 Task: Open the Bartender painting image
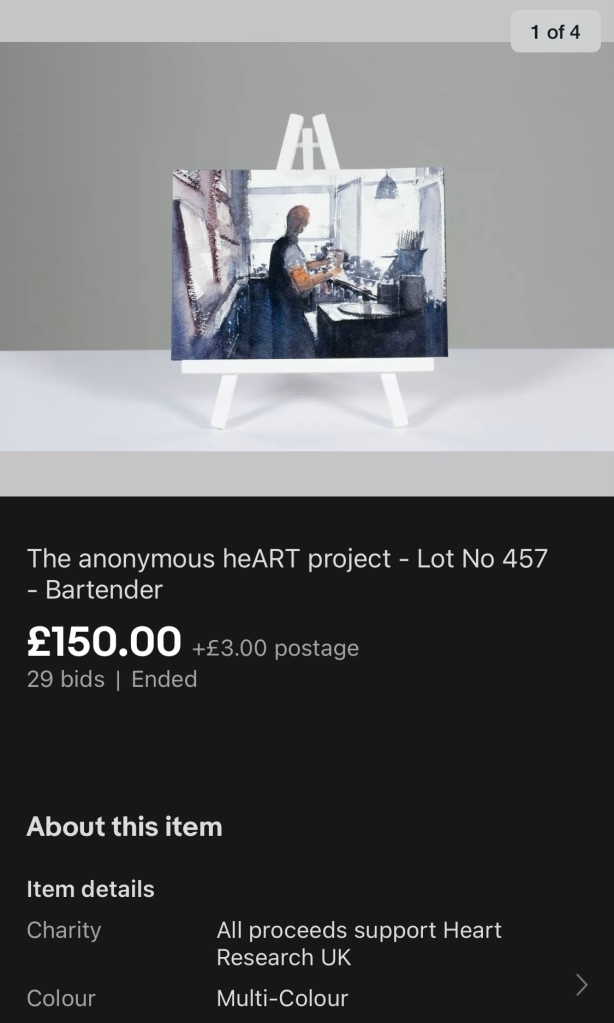point(308,263)
